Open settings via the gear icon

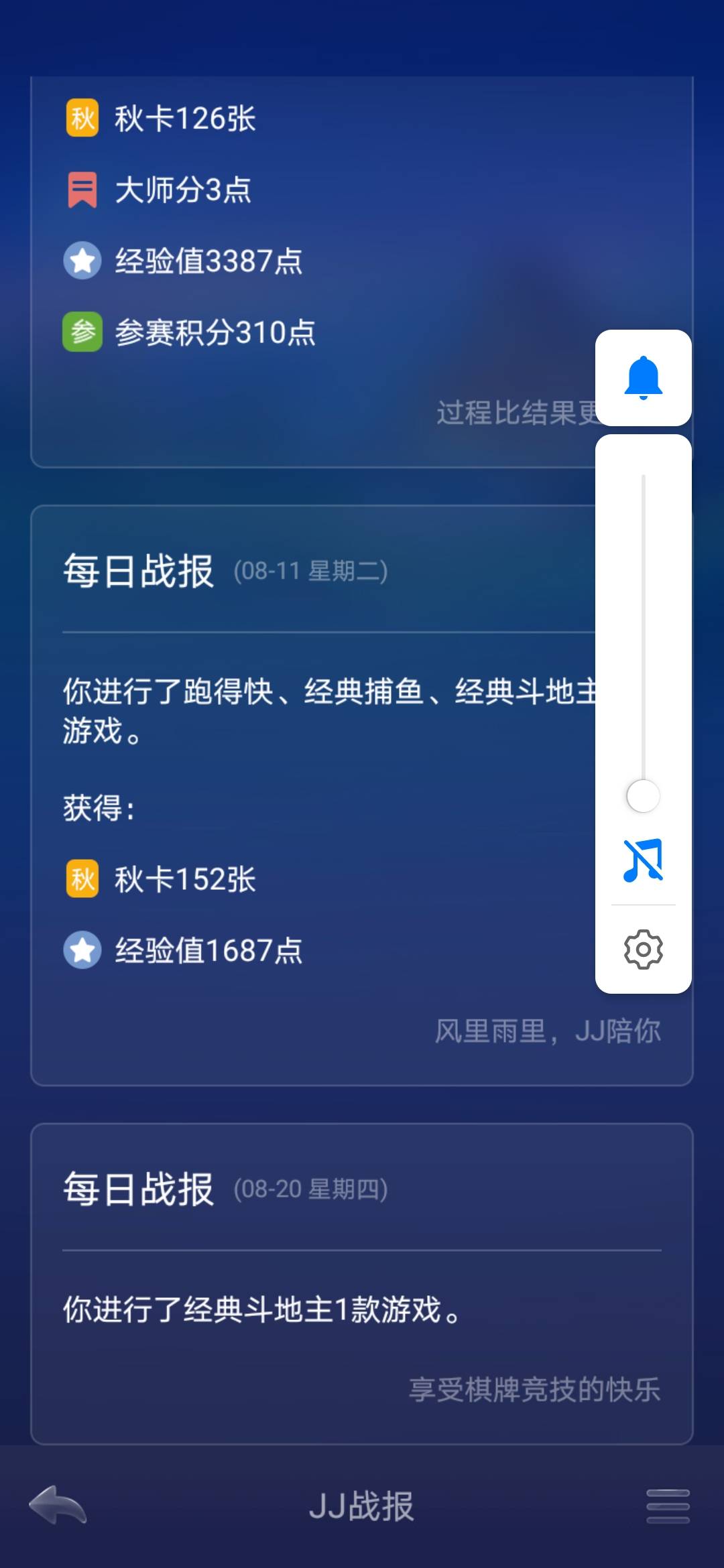pos(642,947)
